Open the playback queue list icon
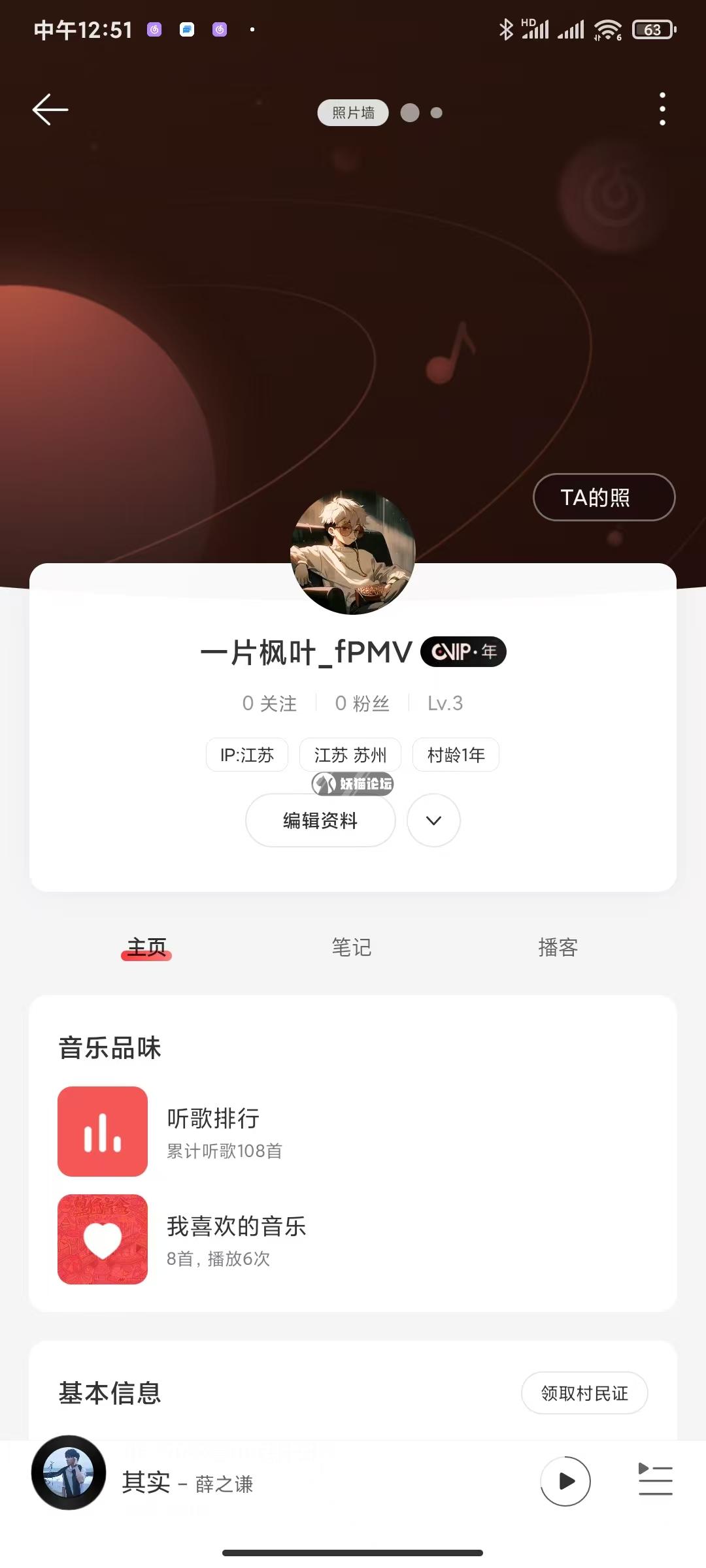706x1568 pixels. 655,1480
